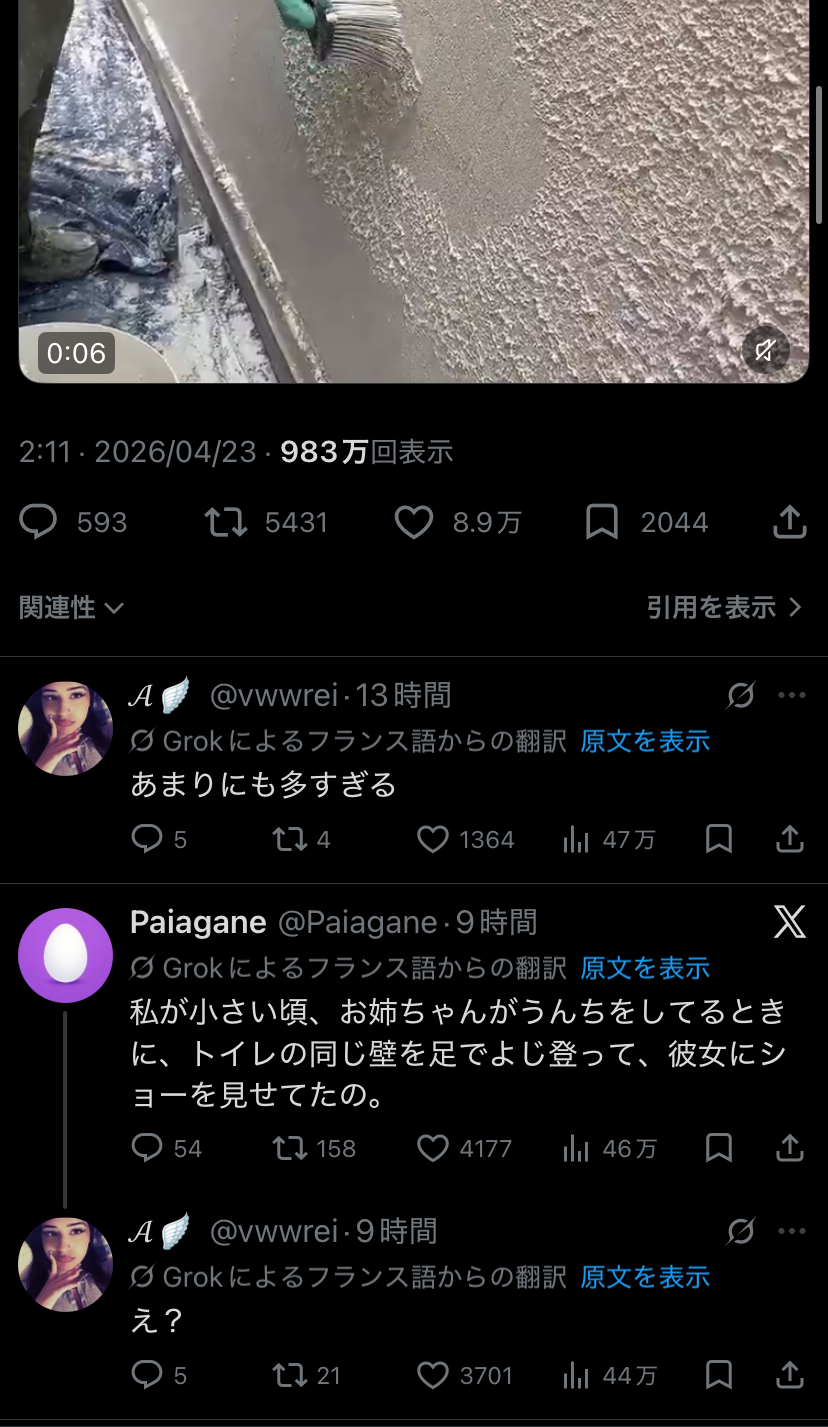Share the main post
Screen dimensions: 828x1427
coord(790,522)
